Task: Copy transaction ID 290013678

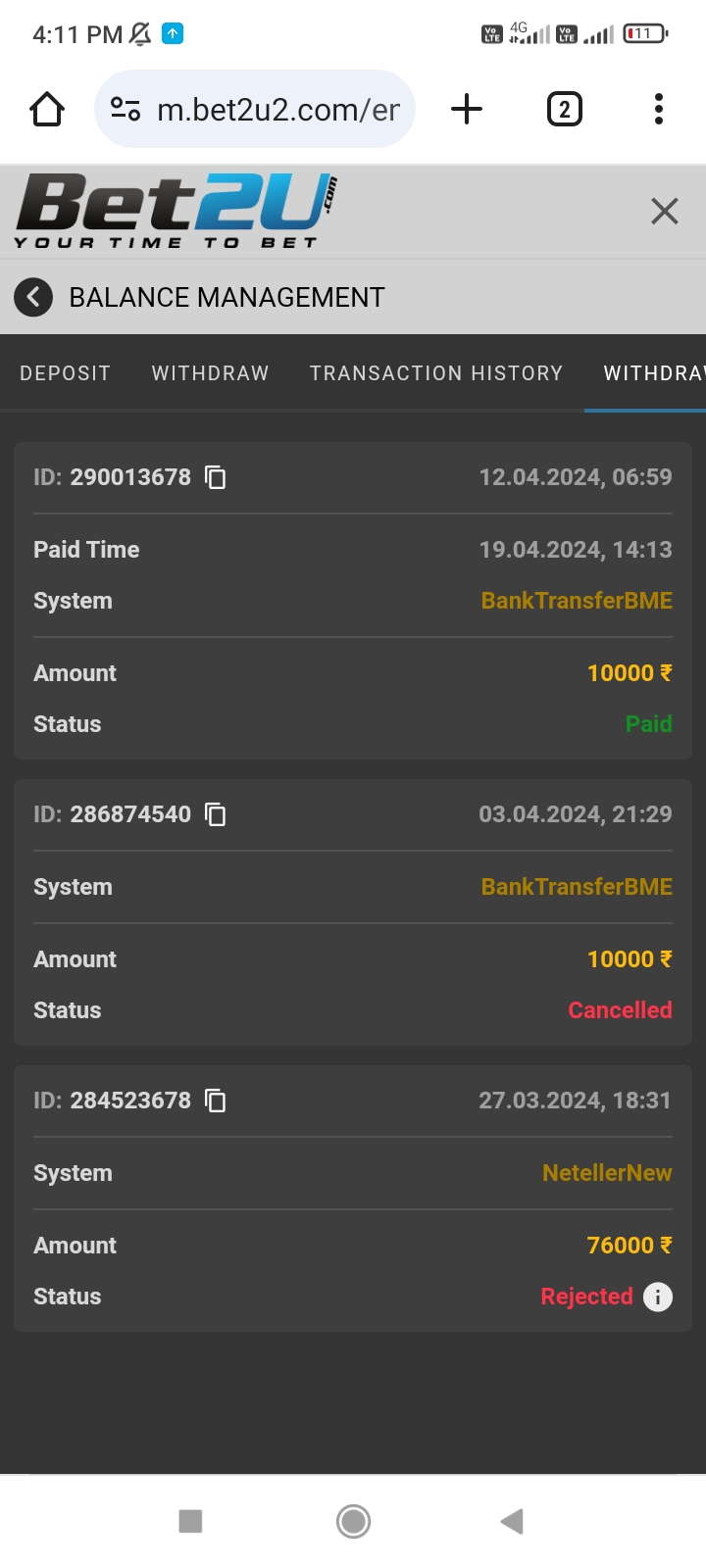Action: point(216,477)
